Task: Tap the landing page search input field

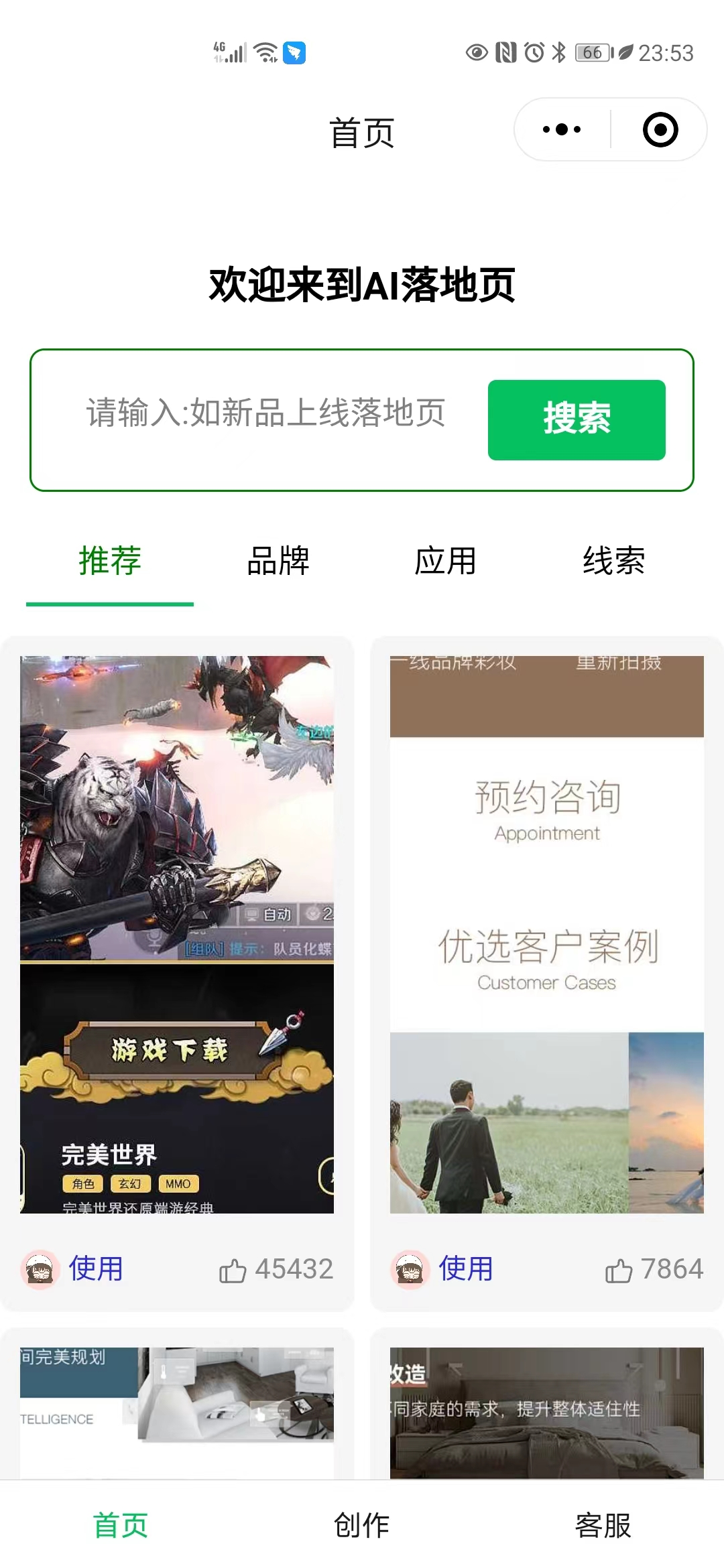Action: click(x=265, y=413)
